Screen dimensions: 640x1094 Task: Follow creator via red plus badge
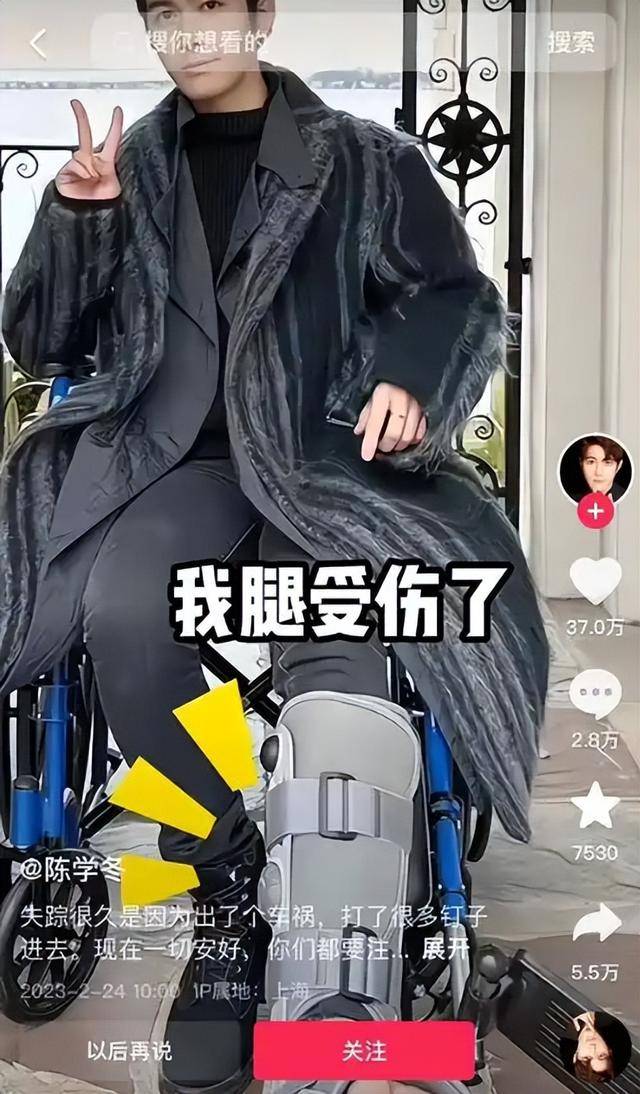coord(595,511)
